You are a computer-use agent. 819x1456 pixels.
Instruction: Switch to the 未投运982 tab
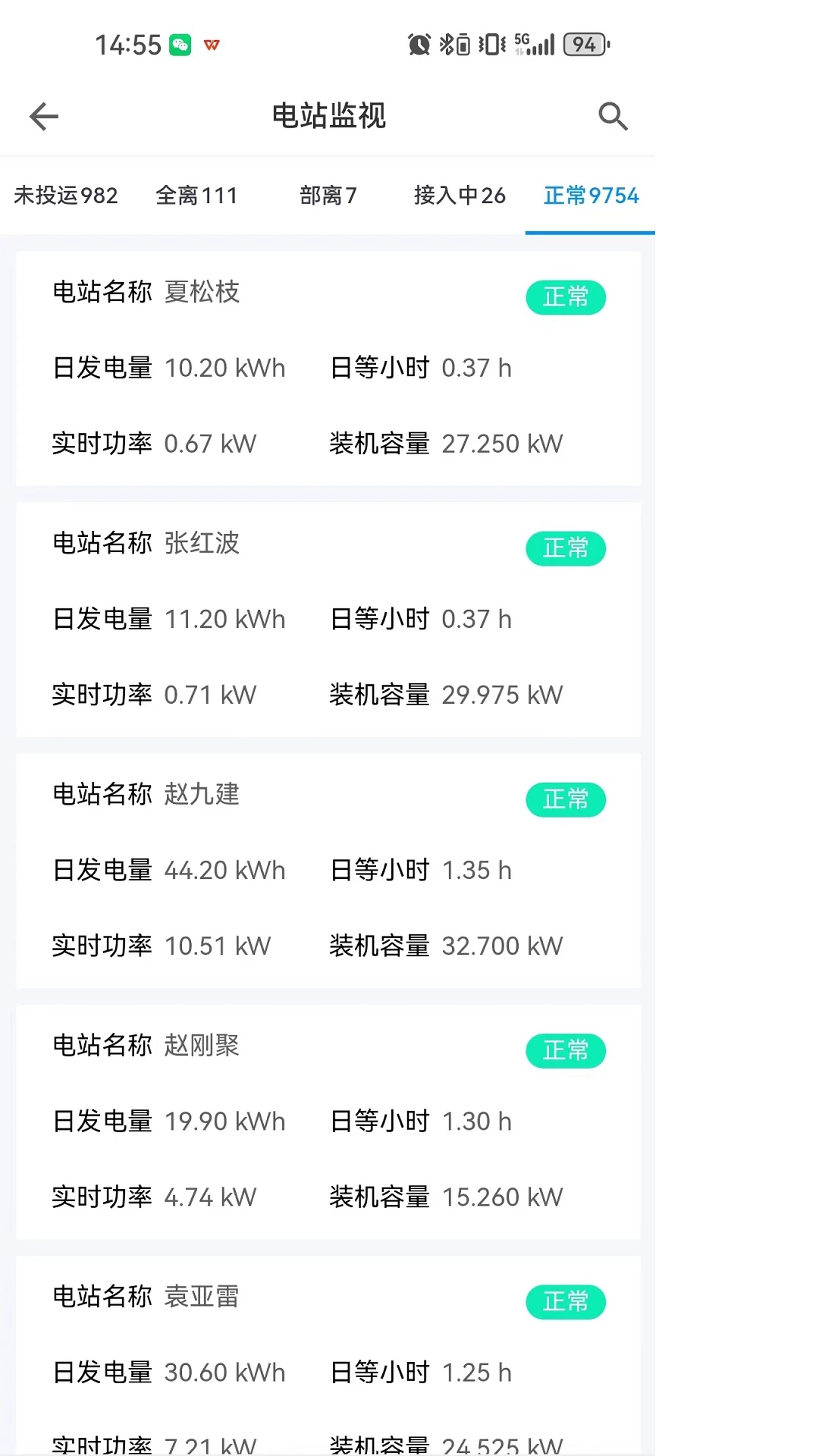coord(66,196)
